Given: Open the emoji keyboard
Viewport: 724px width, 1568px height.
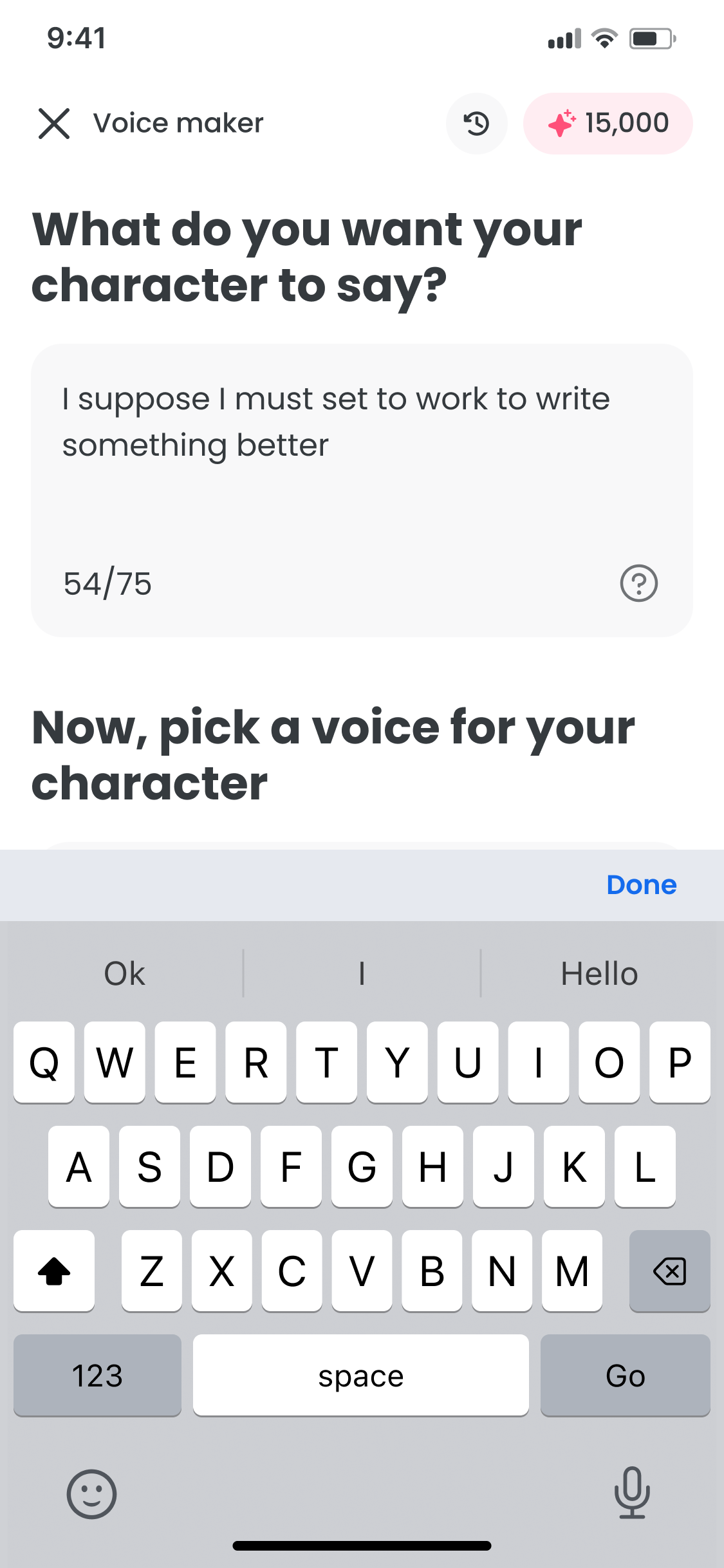Looking at the screenshot, I should point(91,1494).
